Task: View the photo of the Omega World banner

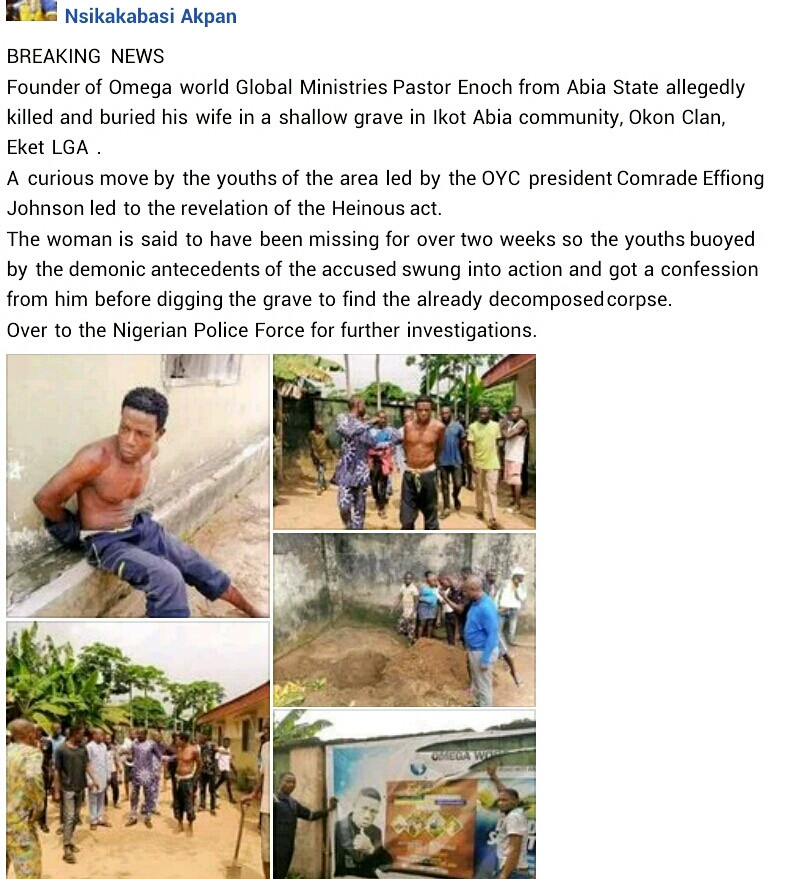Action: [x=404, y=795]
